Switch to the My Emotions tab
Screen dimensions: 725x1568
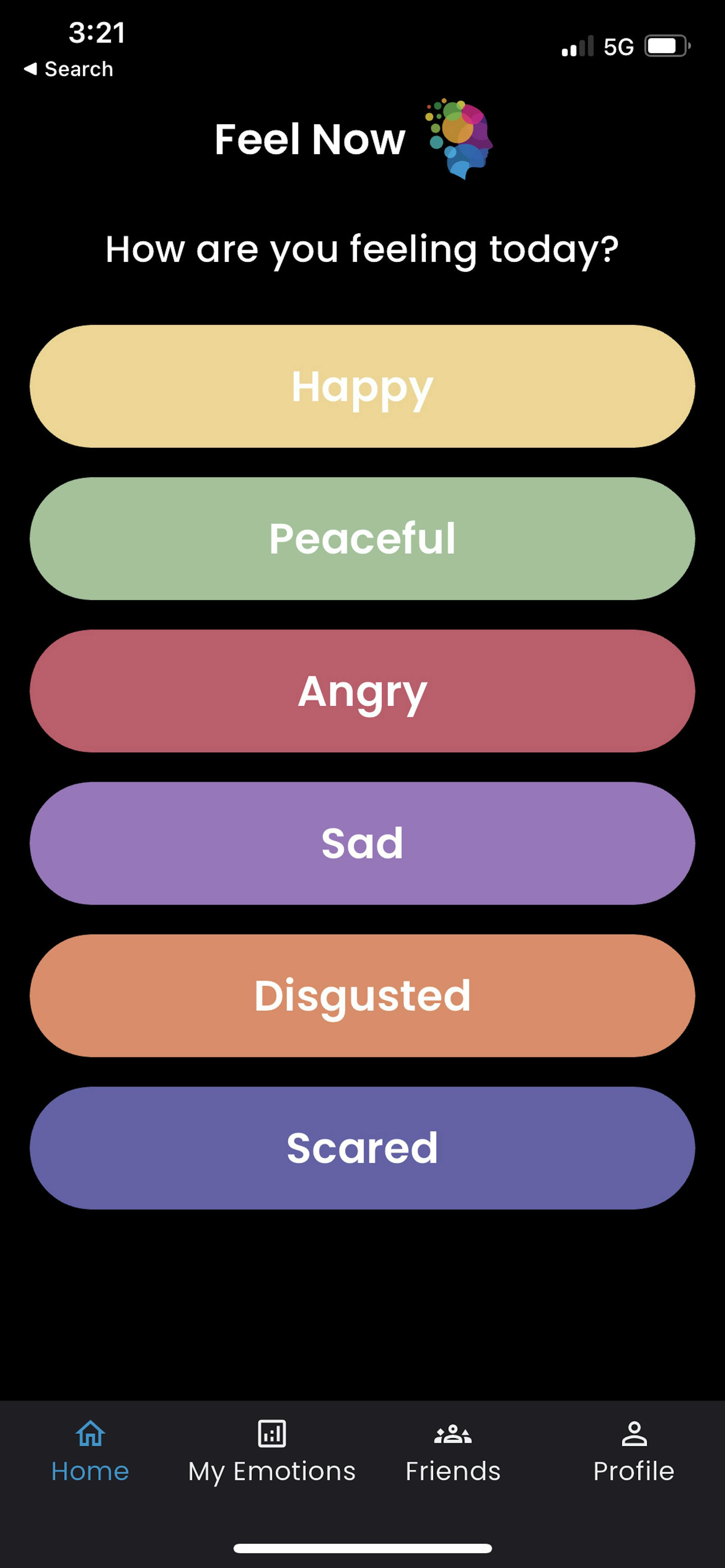click(x=272, y=1452)
